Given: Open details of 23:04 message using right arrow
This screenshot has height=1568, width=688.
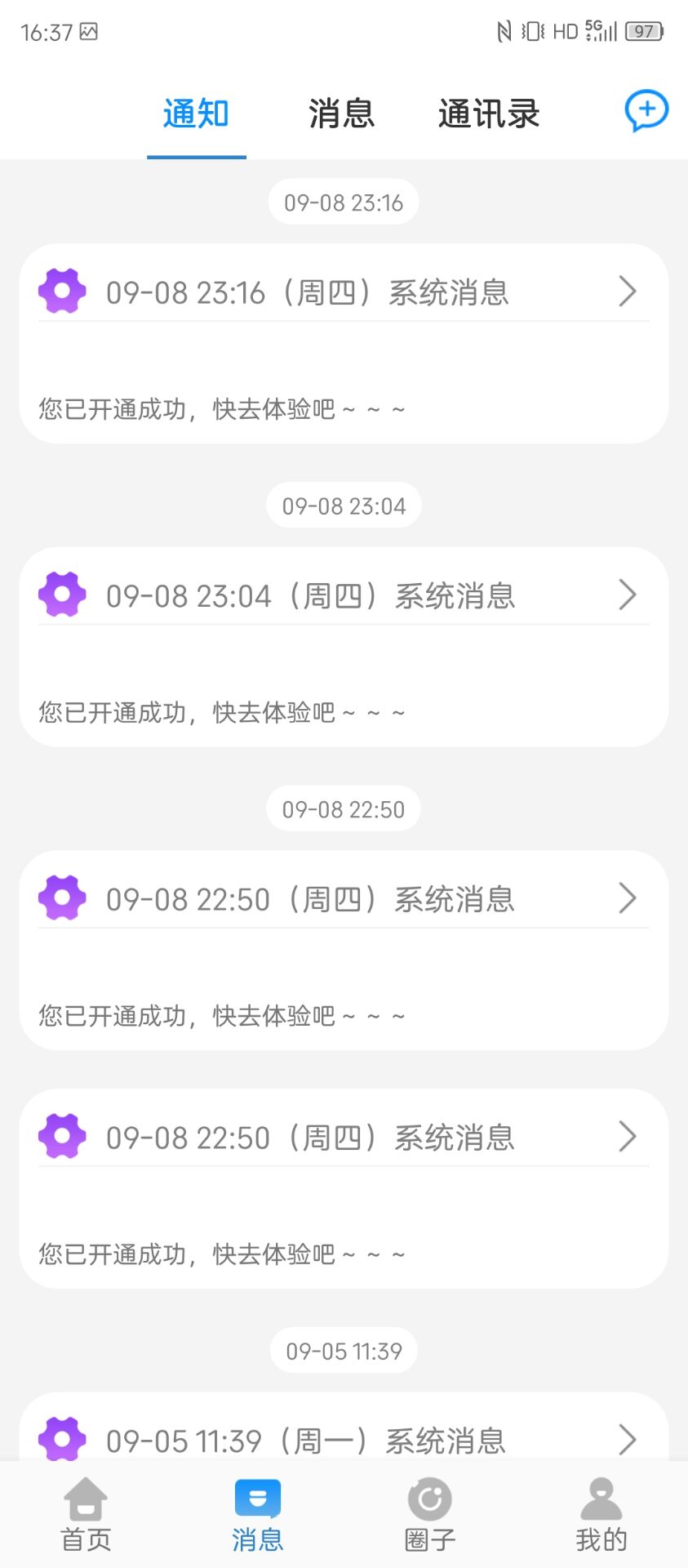Looking at the screenshot, I should [627, 595].
